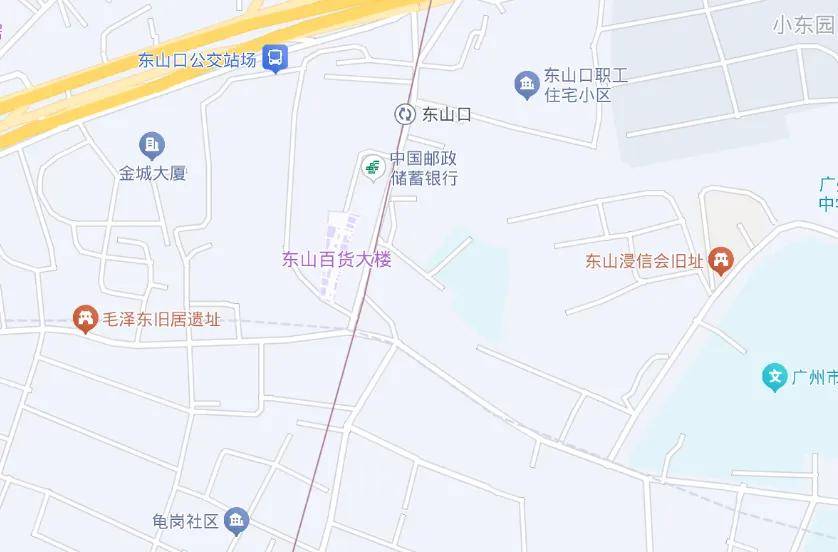The height and width of the screenshot is (552, 838).
Task: Tap the 东山口 metro station marker
Action: click(x=405, y=114)
